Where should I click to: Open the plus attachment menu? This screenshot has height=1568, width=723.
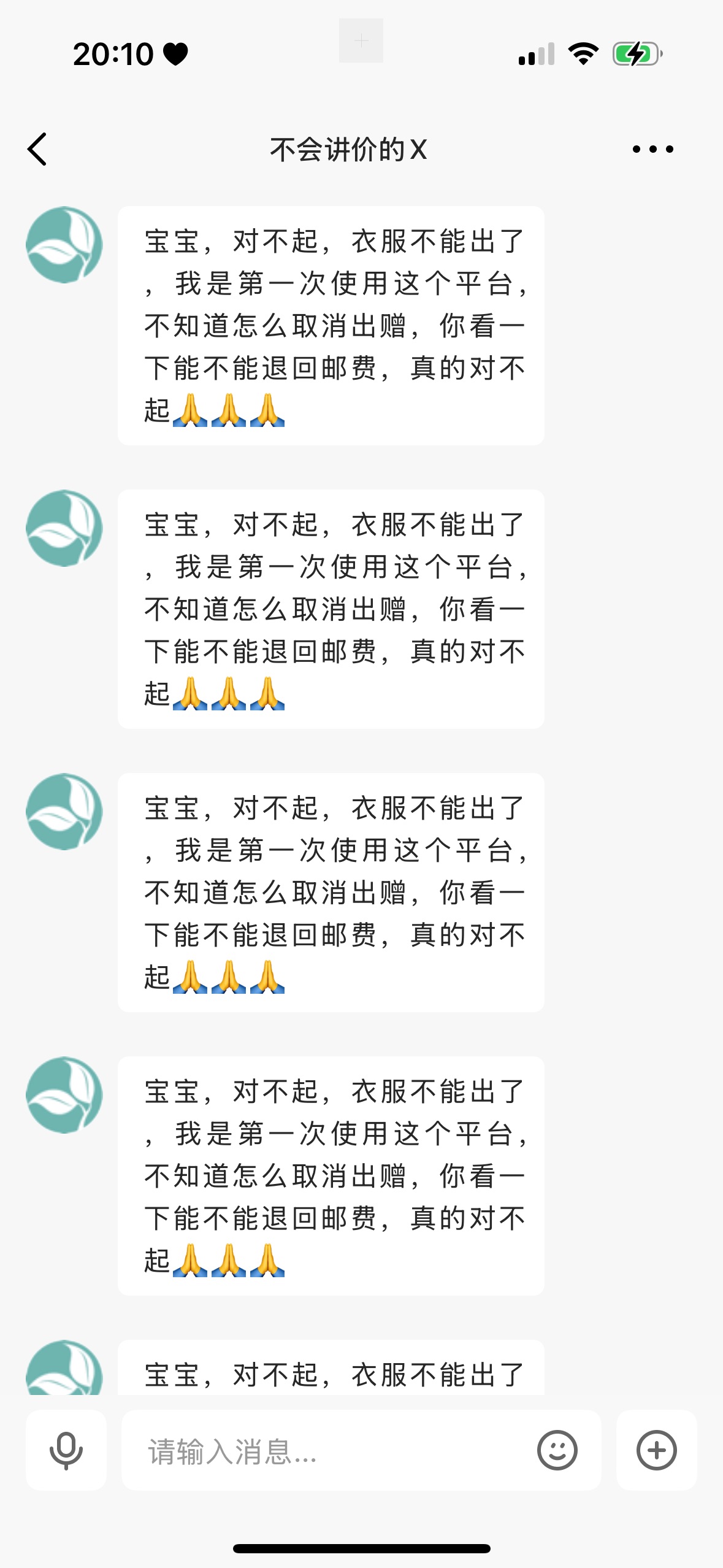656,1450
